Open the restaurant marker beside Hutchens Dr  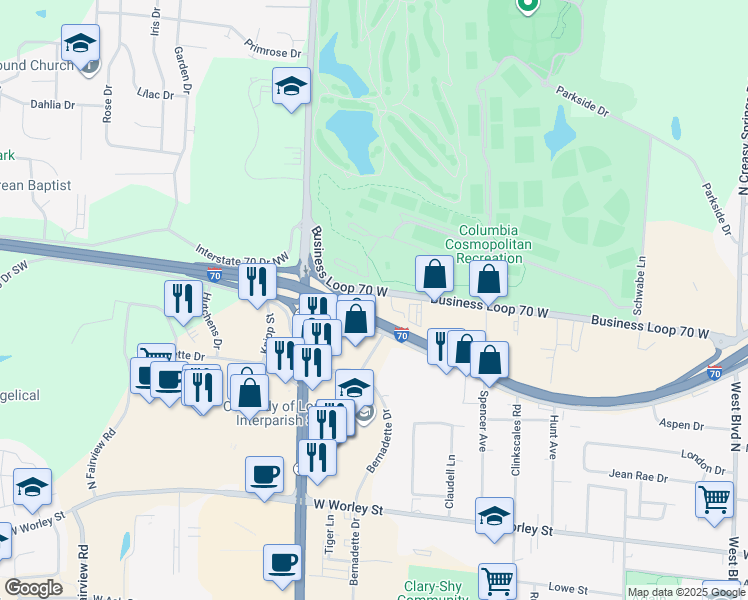point(182,298)
